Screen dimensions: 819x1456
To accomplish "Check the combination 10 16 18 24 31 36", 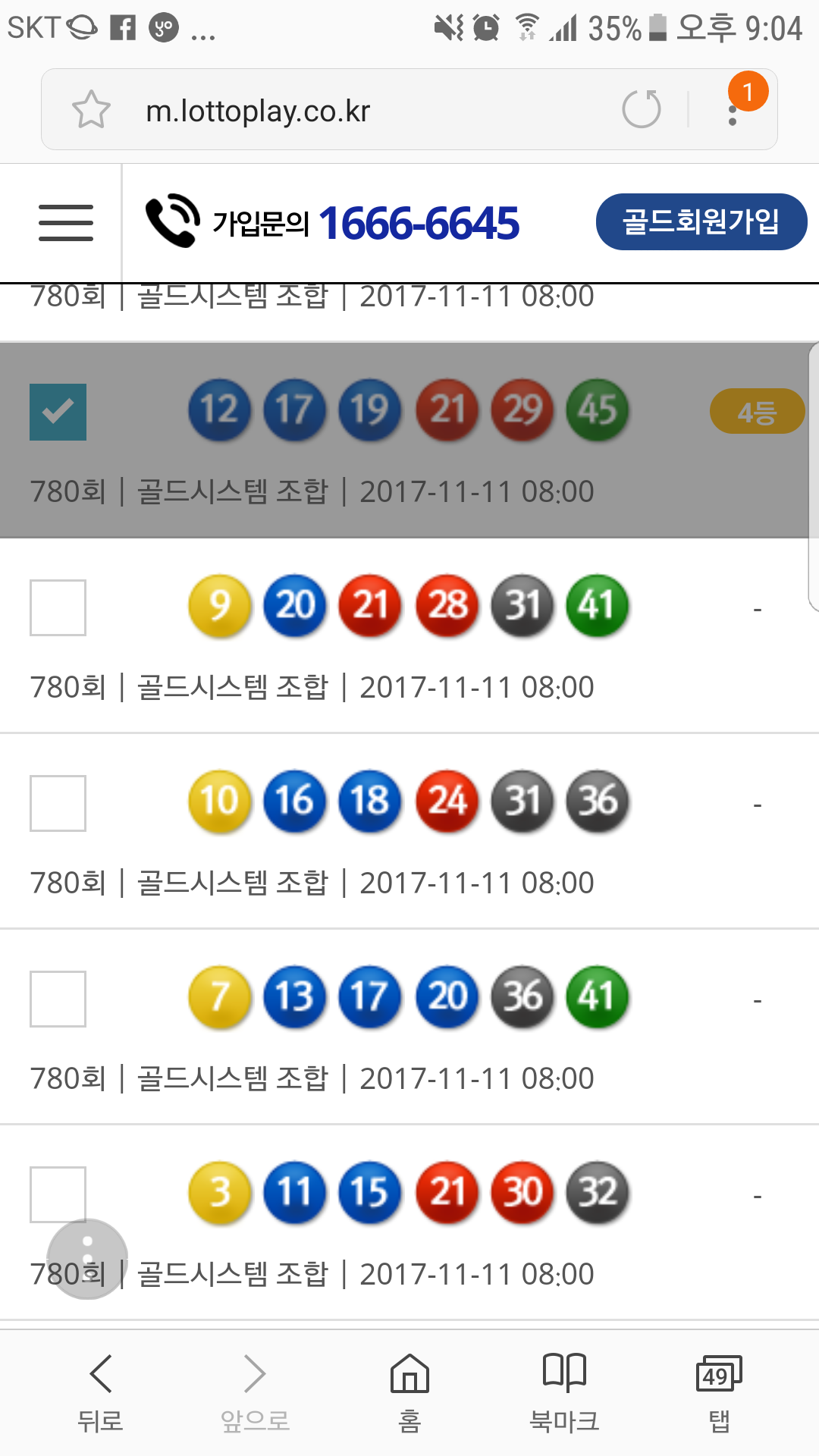I will (x=58, y=803).
